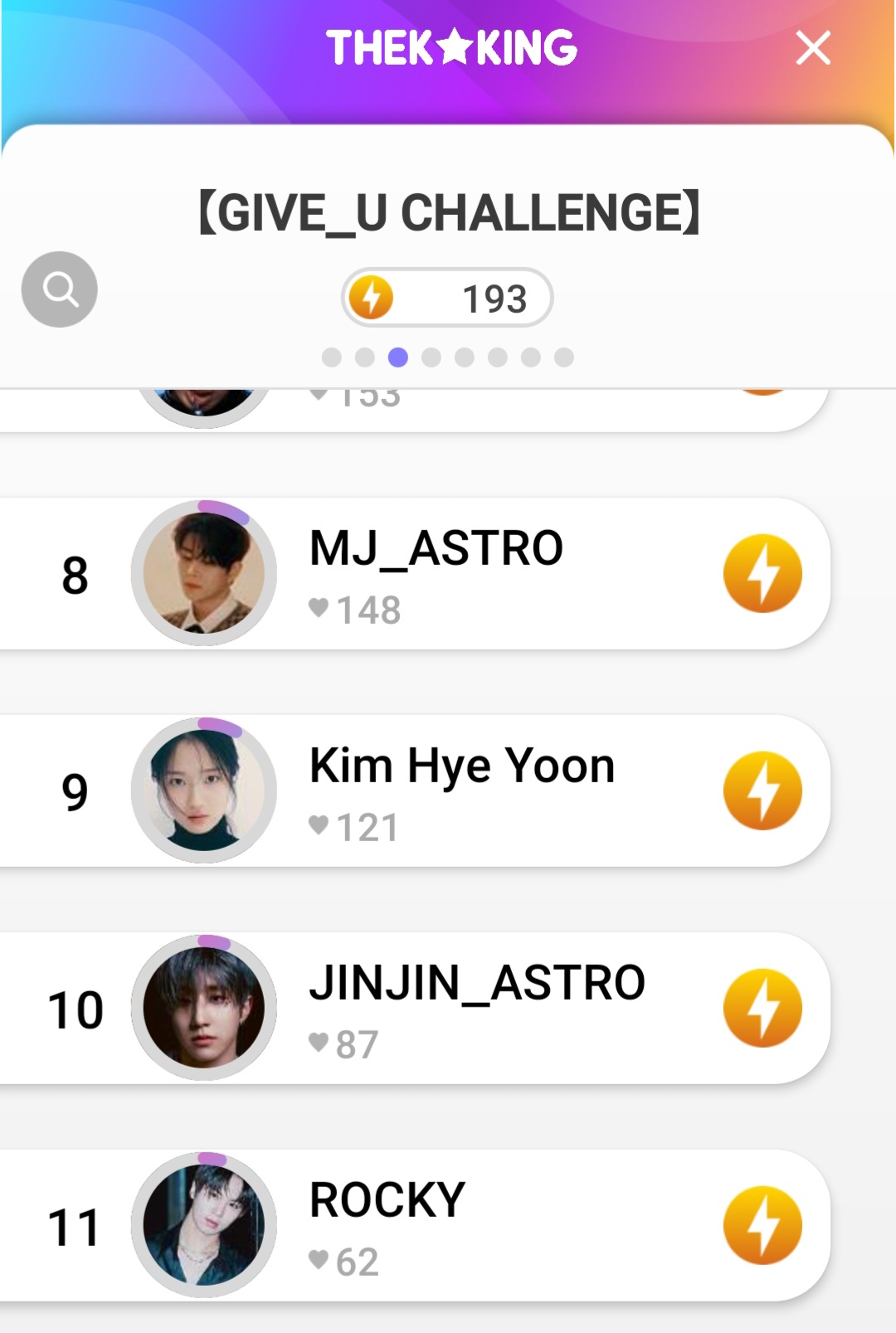Go to the last page indicator dot
Image resolution: width=896 pixels, height=1333 pixels.
[564, 358]
